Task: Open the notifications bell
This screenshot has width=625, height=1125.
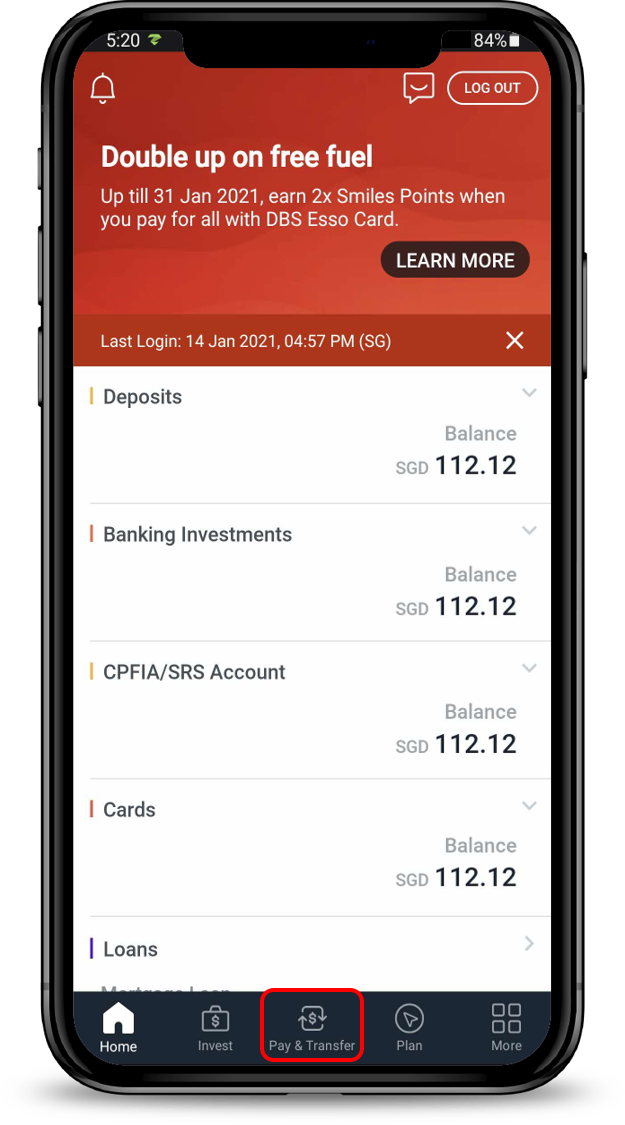Action: (103, 88)
